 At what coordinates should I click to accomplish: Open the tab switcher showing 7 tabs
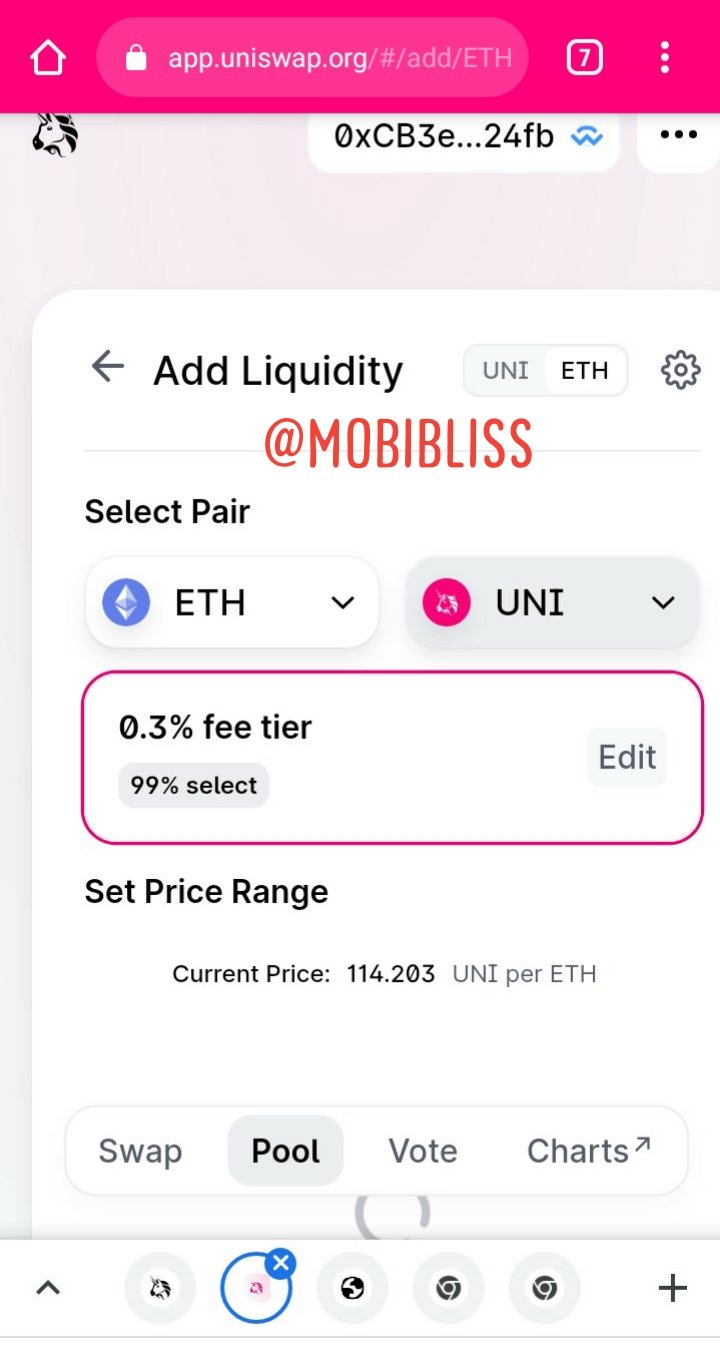pos(584,58)
